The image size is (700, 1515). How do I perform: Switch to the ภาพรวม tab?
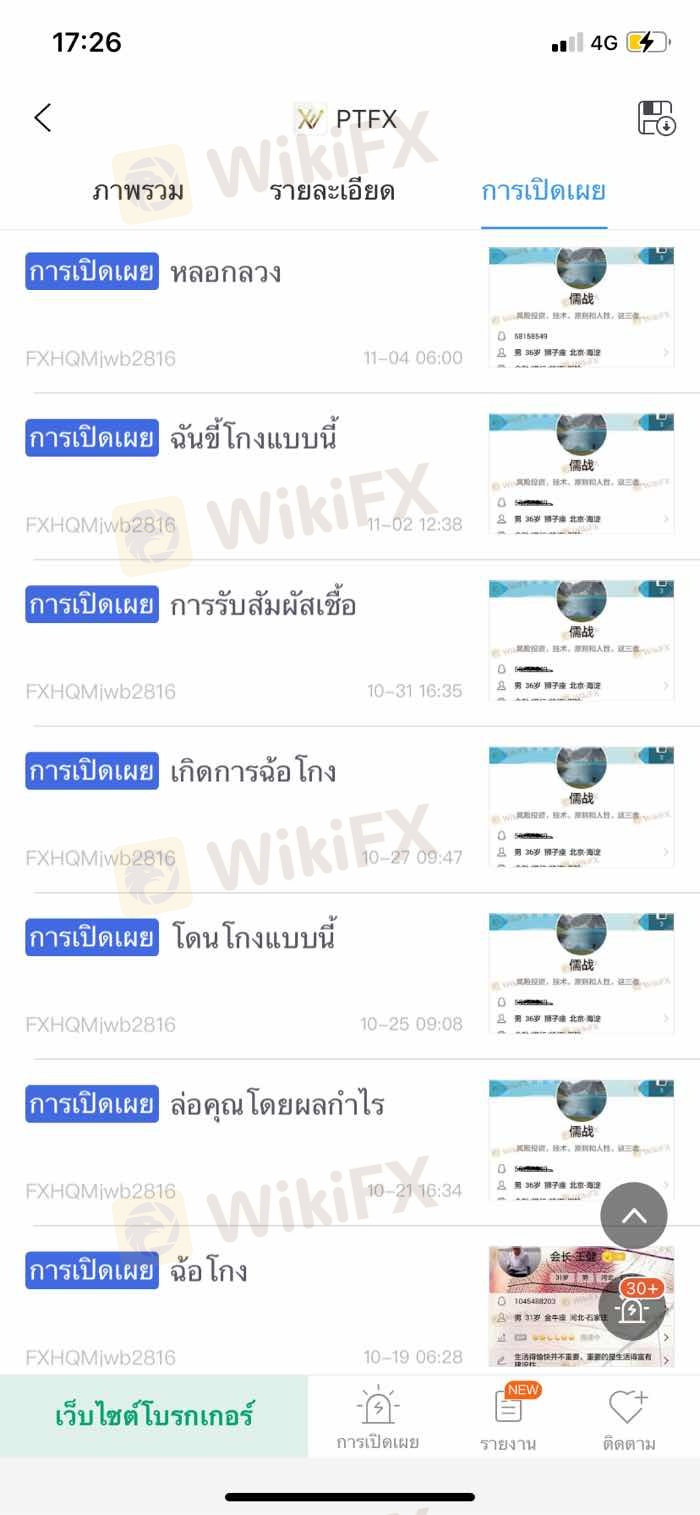[138, 191]
